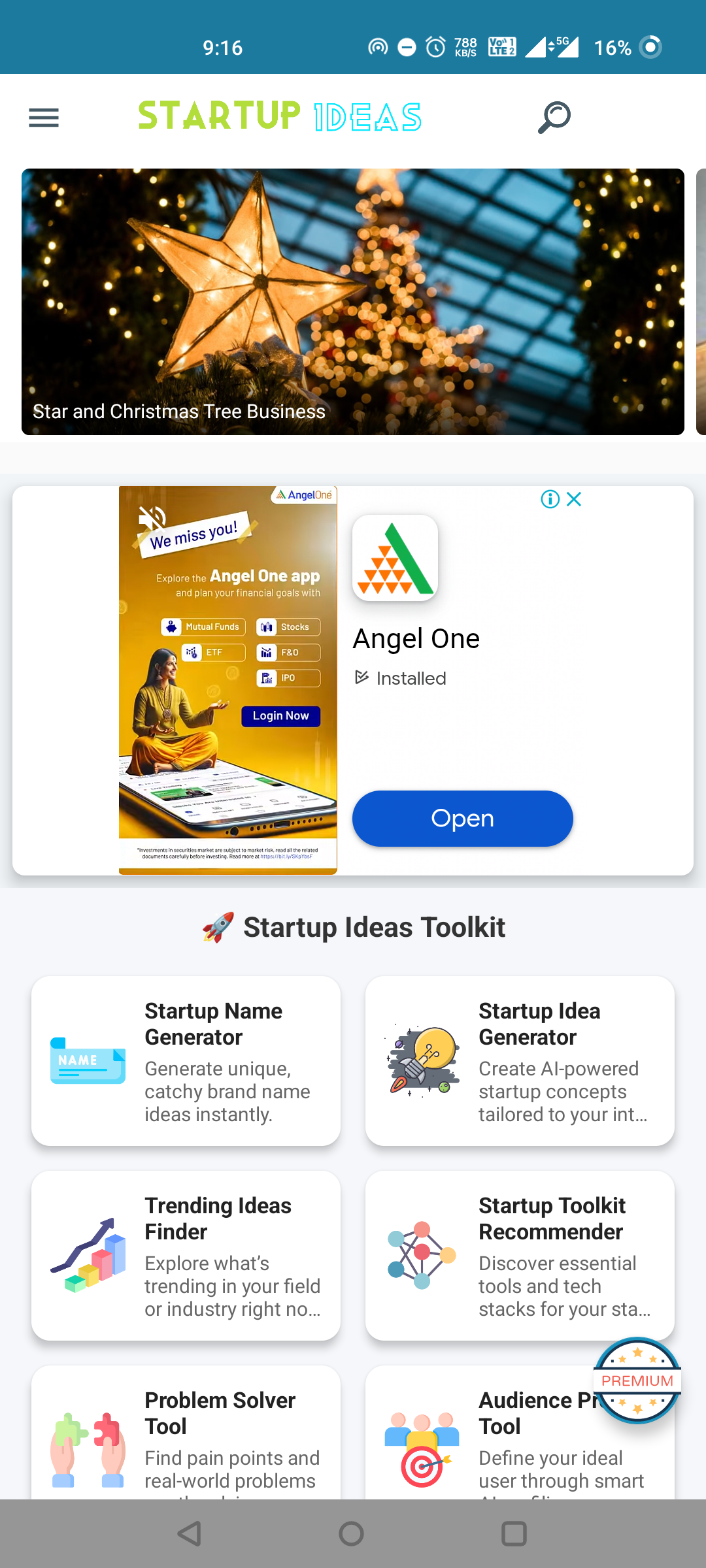Tap the ad information icon
Image resolution: width=706 pixels, height=1568 pixels.
pyautogui.click(x=550, y=499)
